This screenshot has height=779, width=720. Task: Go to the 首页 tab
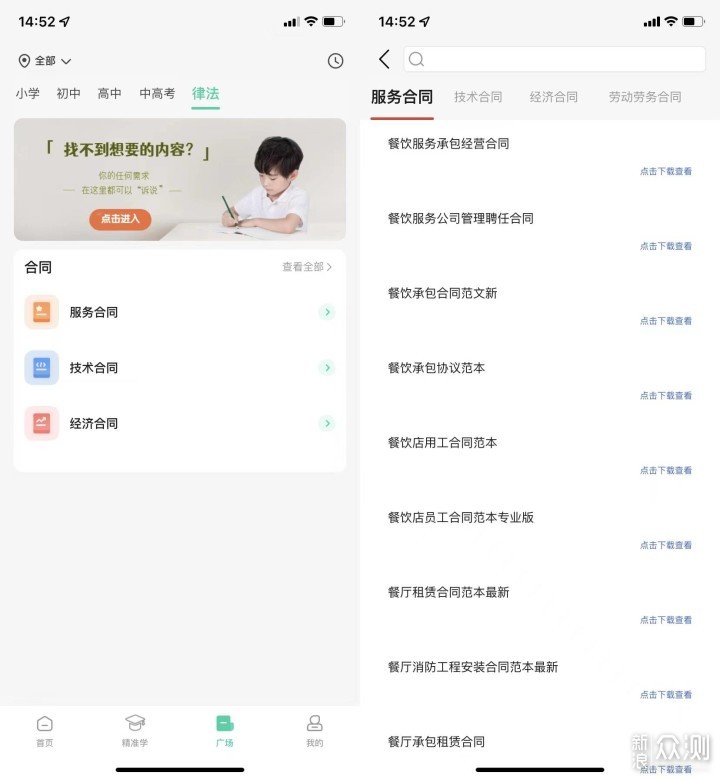pos(45,730)
